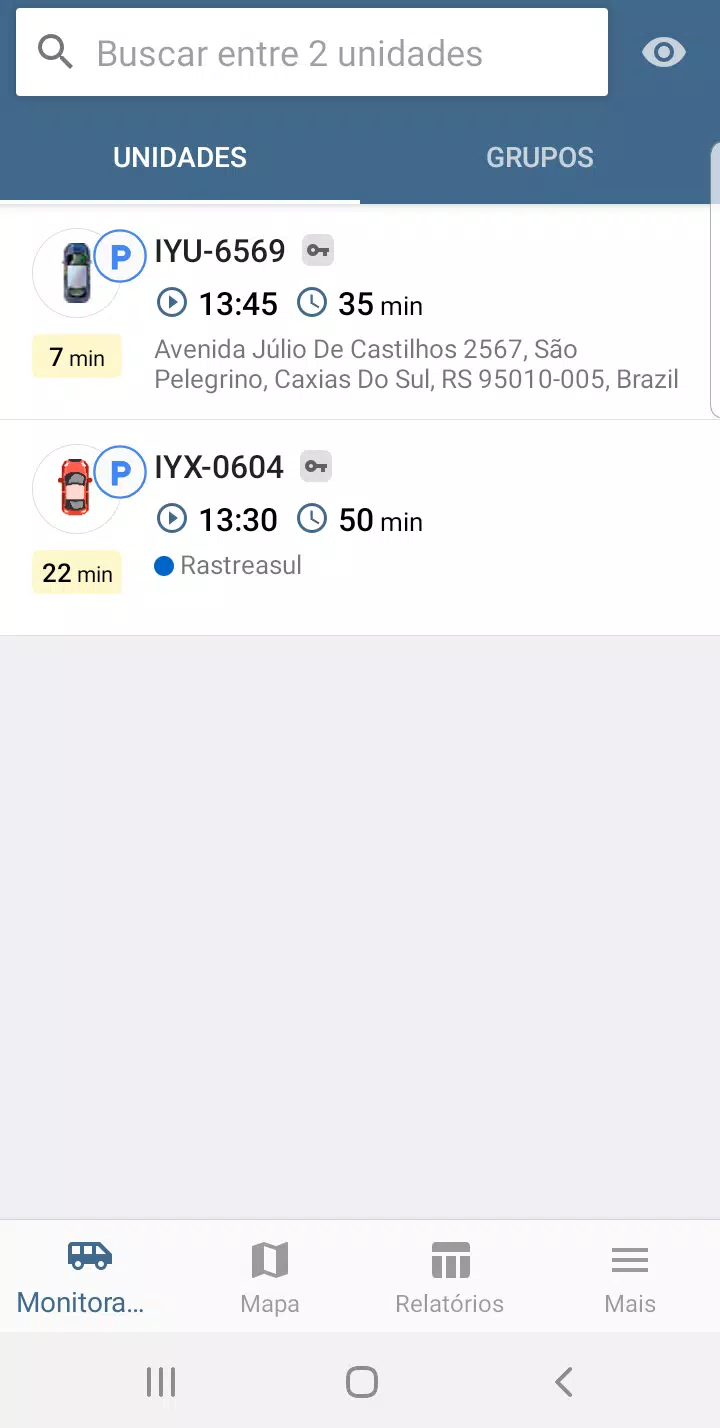The width and height of the screenshot is (720, 1428).
Task: Select the Unidades tab
Action: pyautogui.click(x=180, y=157)
